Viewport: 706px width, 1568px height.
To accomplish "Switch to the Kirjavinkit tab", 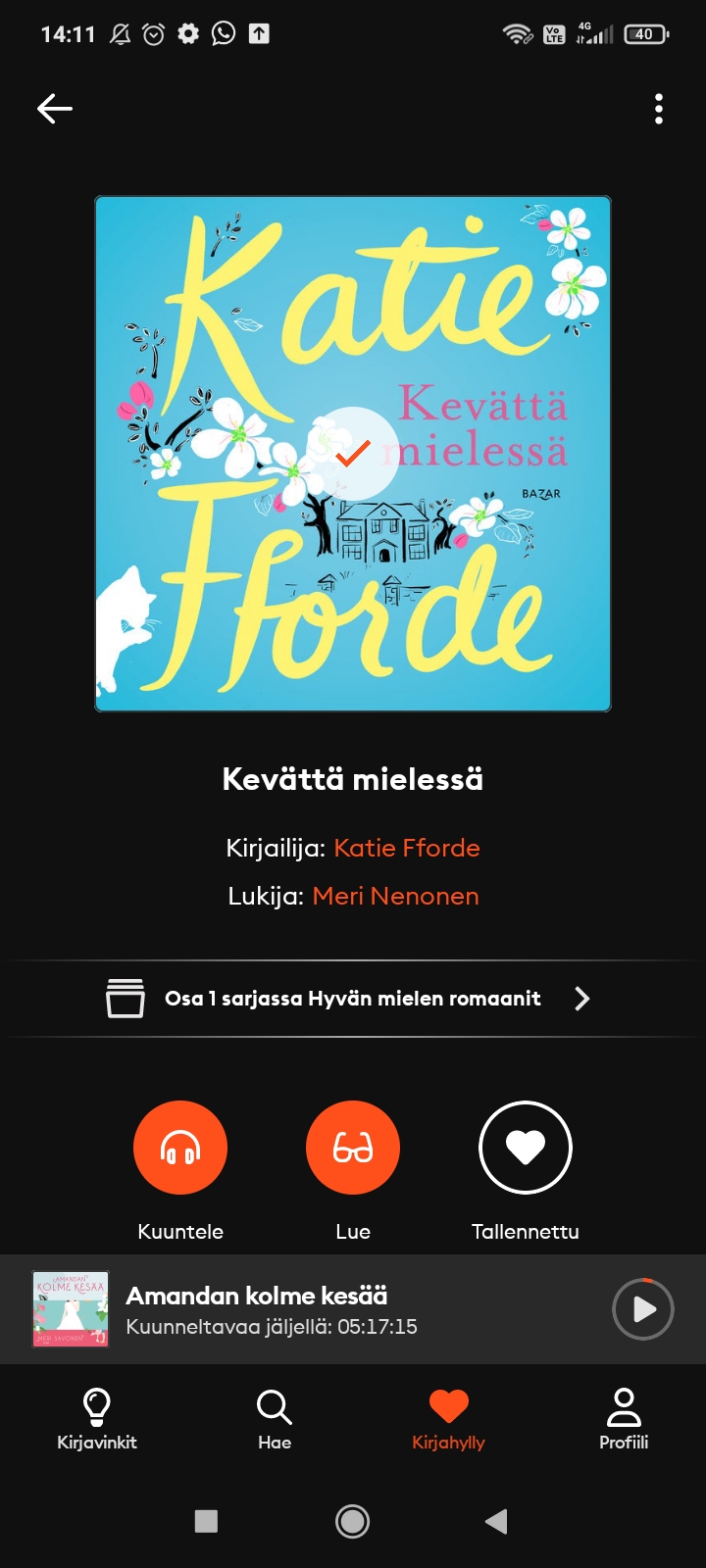I will pos(97,1419).
